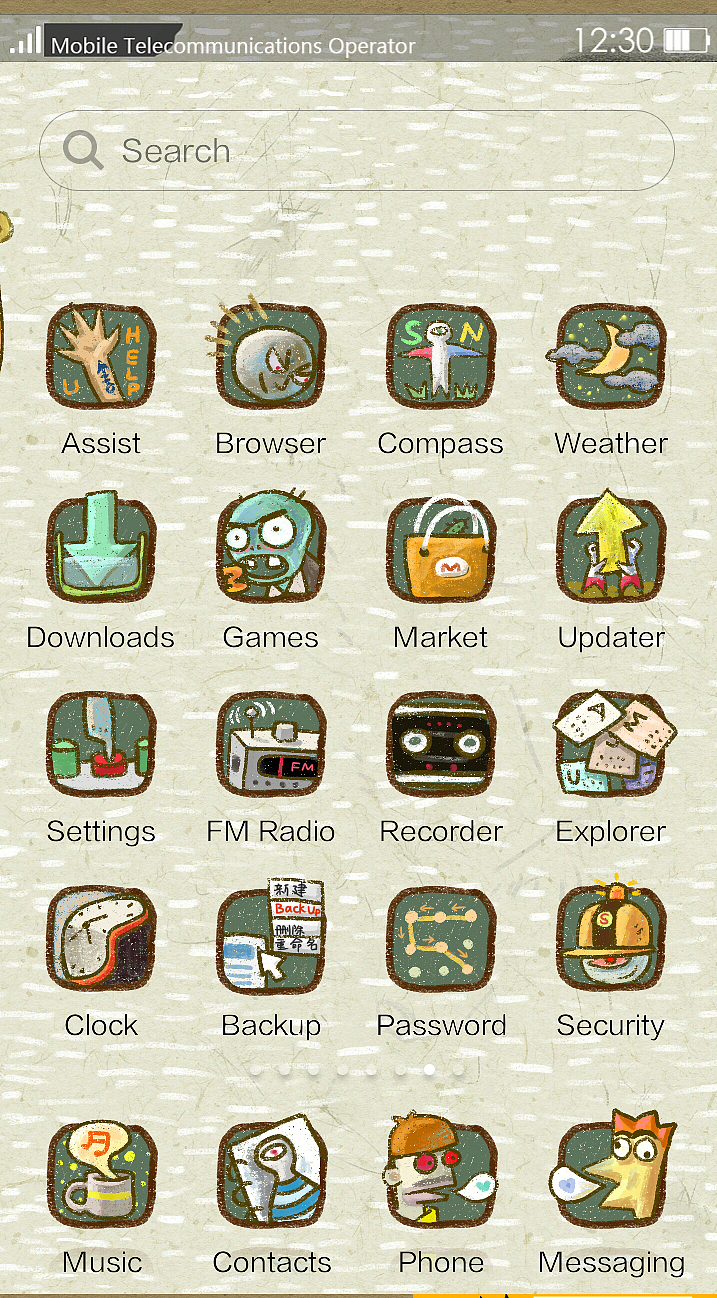
Task: Launch the Games app
Action: point(271,548)
